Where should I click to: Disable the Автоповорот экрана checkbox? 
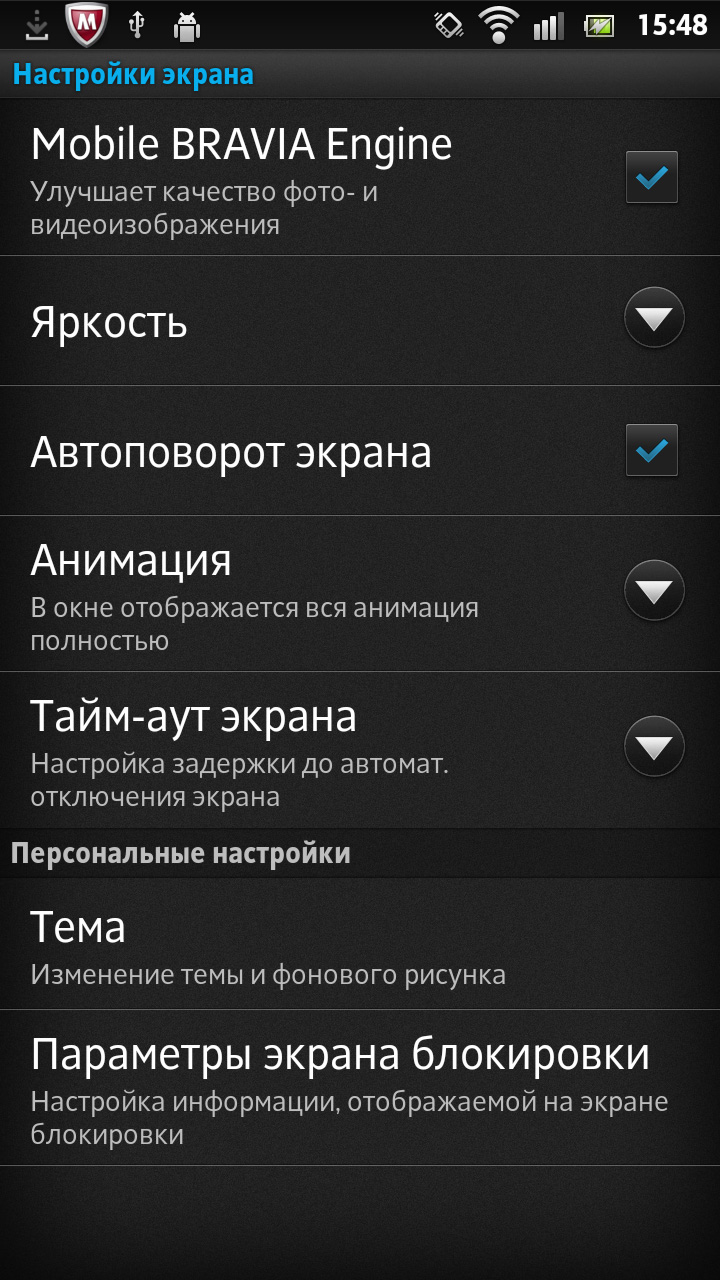coord(652,450)
